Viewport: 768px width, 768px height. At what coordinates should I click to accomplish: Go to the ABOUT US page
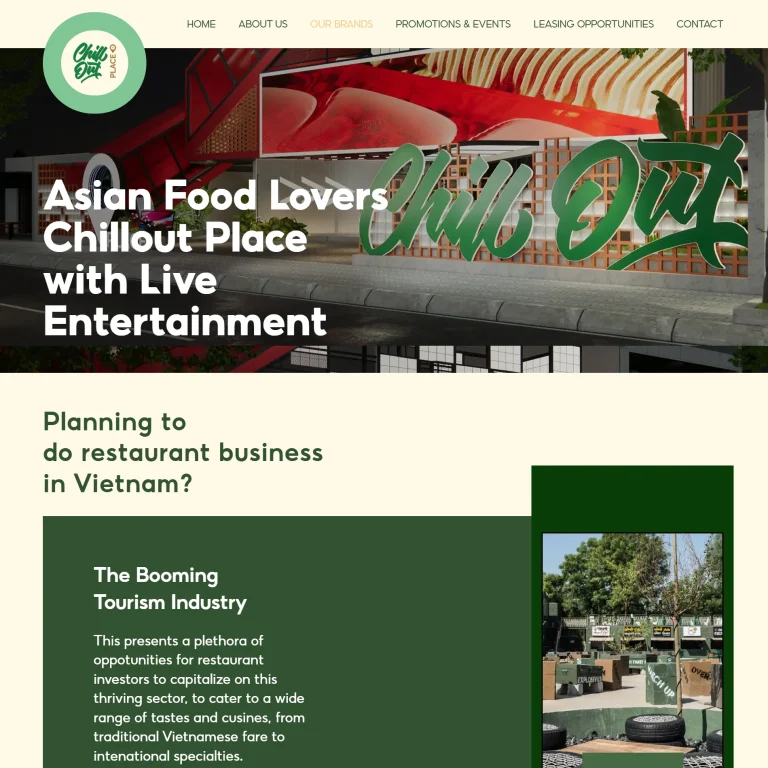point(263,24)
